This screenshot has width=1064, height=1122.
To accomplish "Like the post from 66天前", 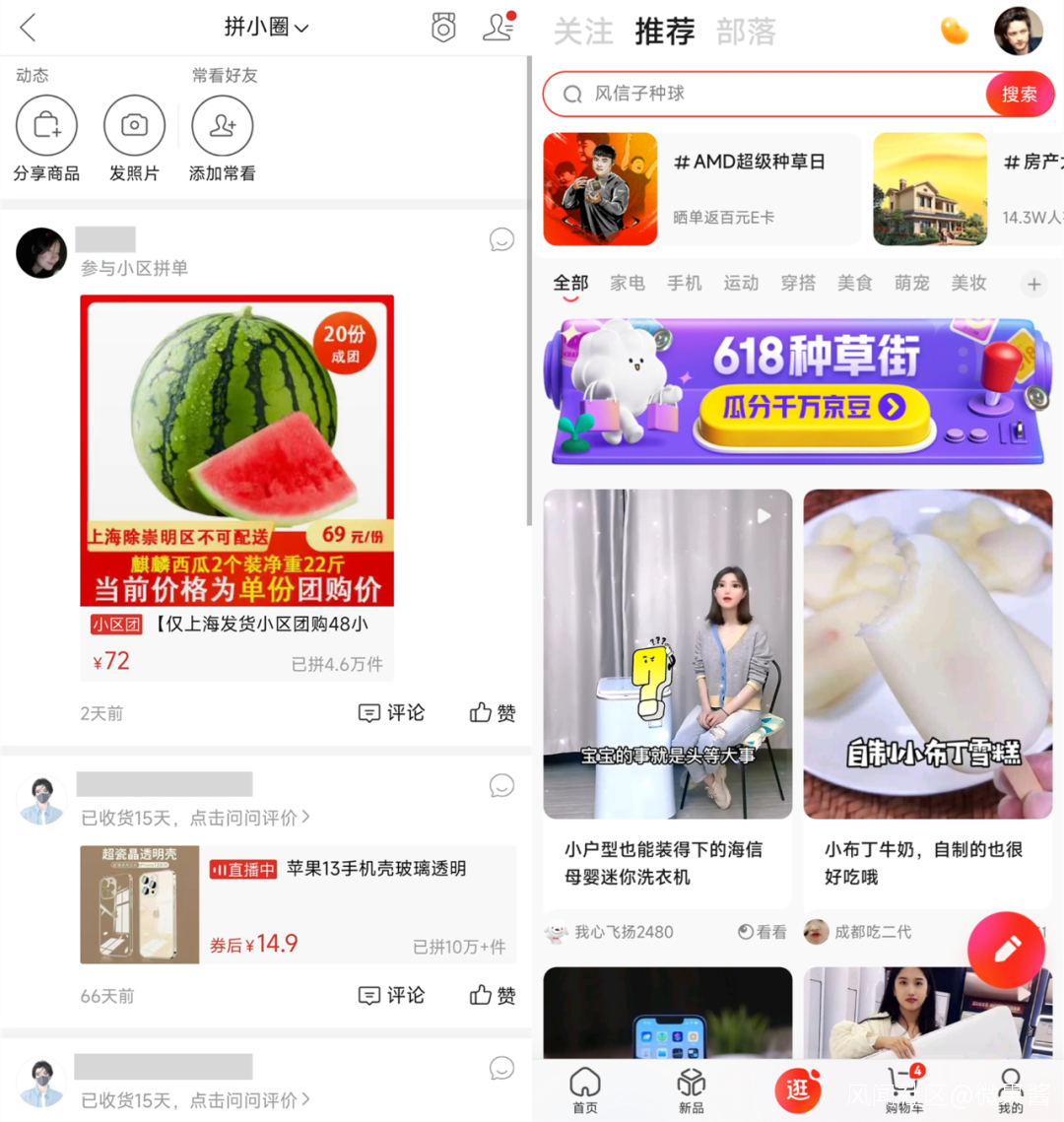I will (x=493, y=996).
